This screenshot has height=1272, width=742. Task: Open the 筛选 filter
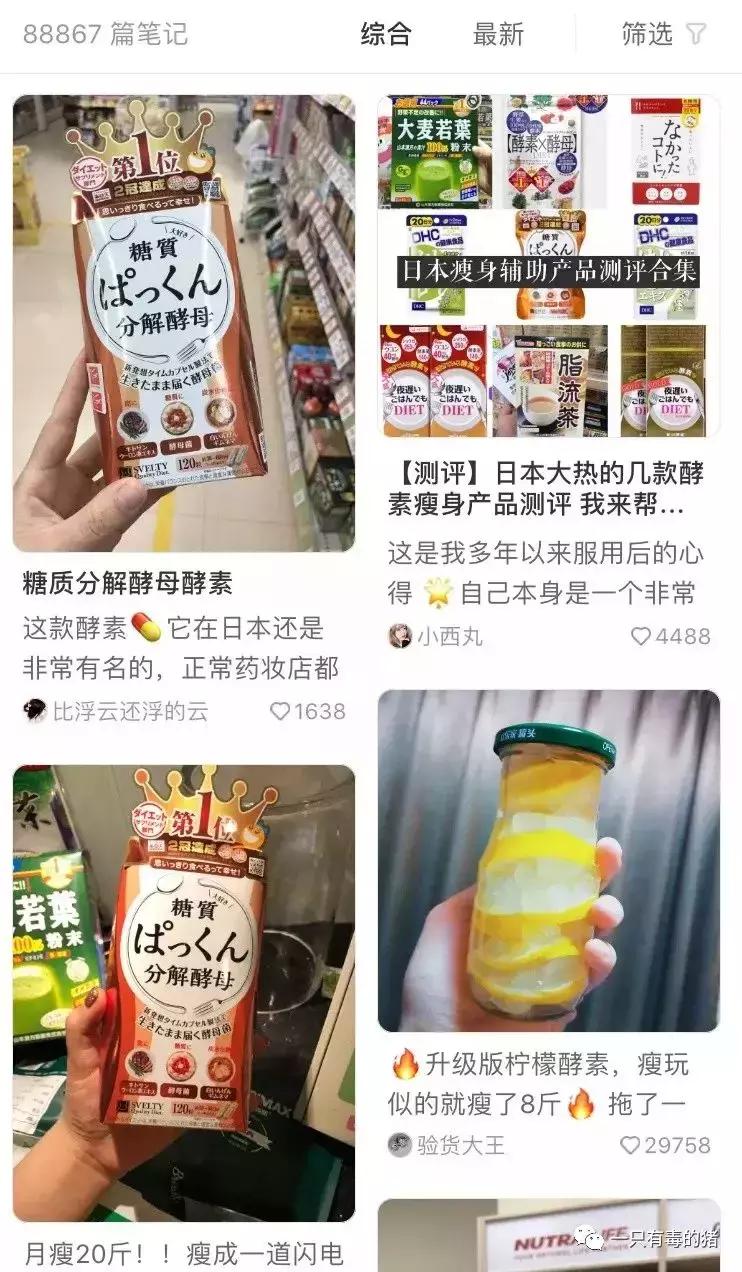point(663,34)
